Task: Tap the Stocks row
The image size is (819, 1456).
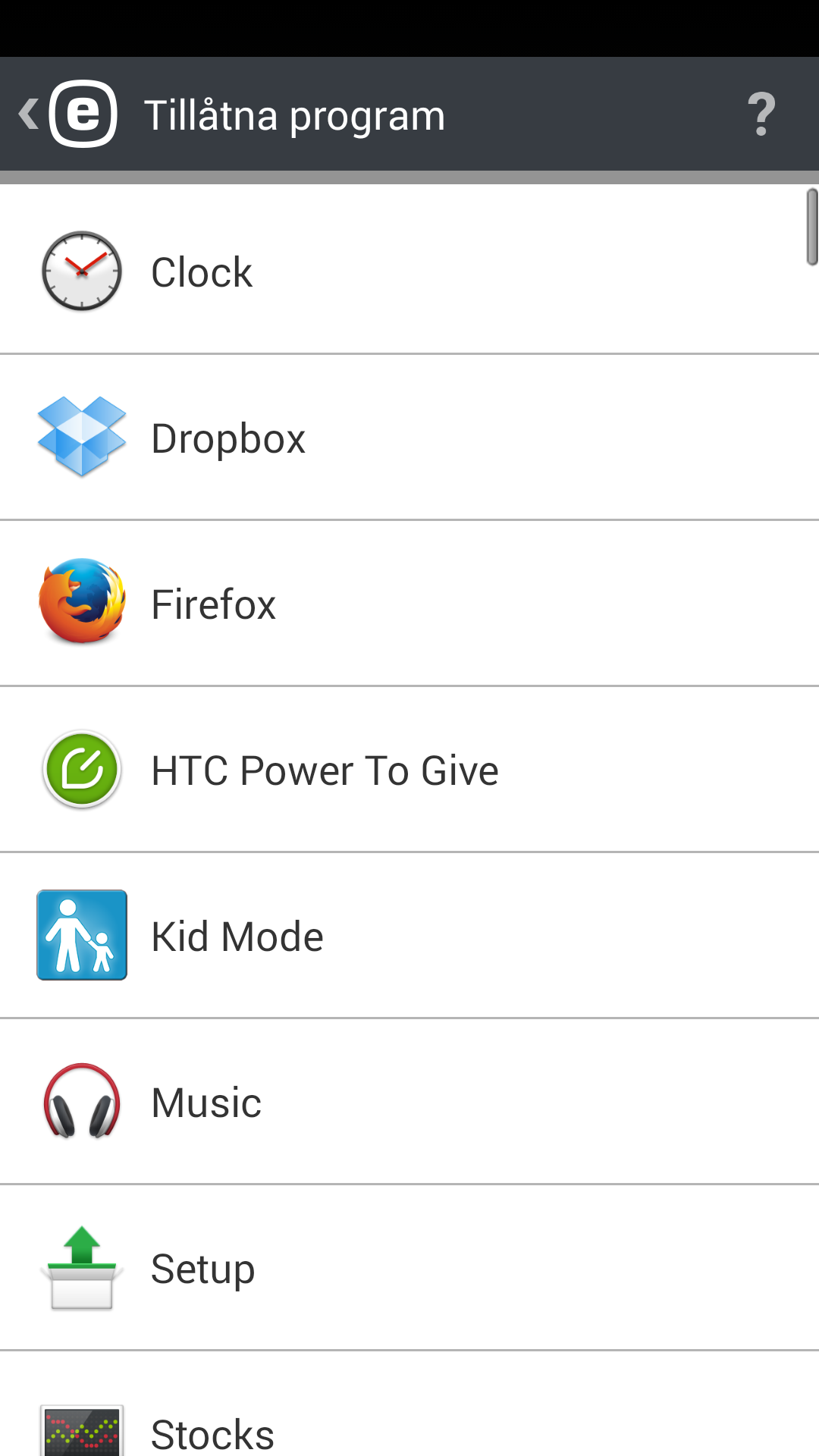Action: point(409,1404)
